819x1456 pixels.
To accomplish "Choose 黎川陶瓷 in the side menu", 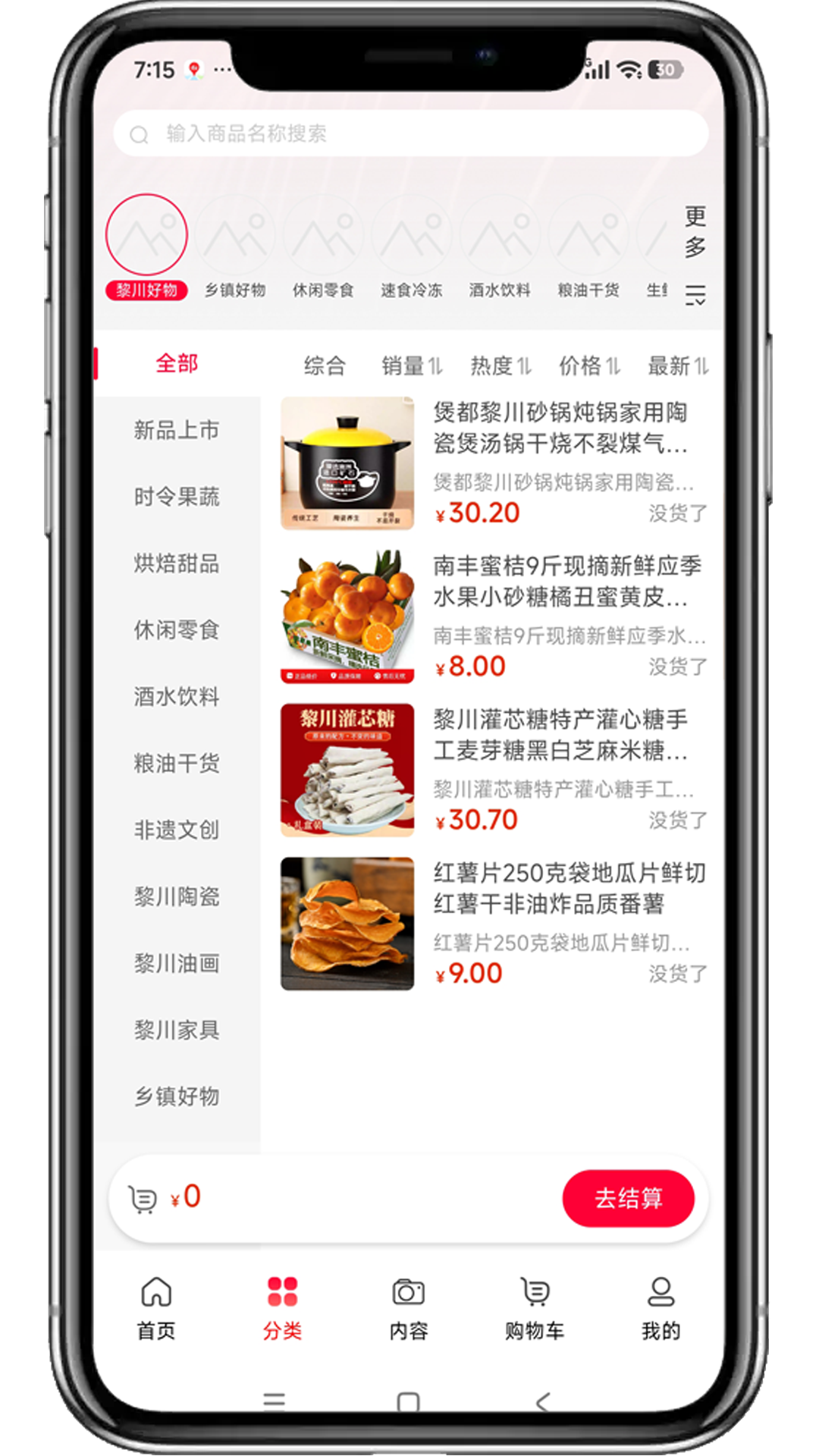I will tap(177, 896).
